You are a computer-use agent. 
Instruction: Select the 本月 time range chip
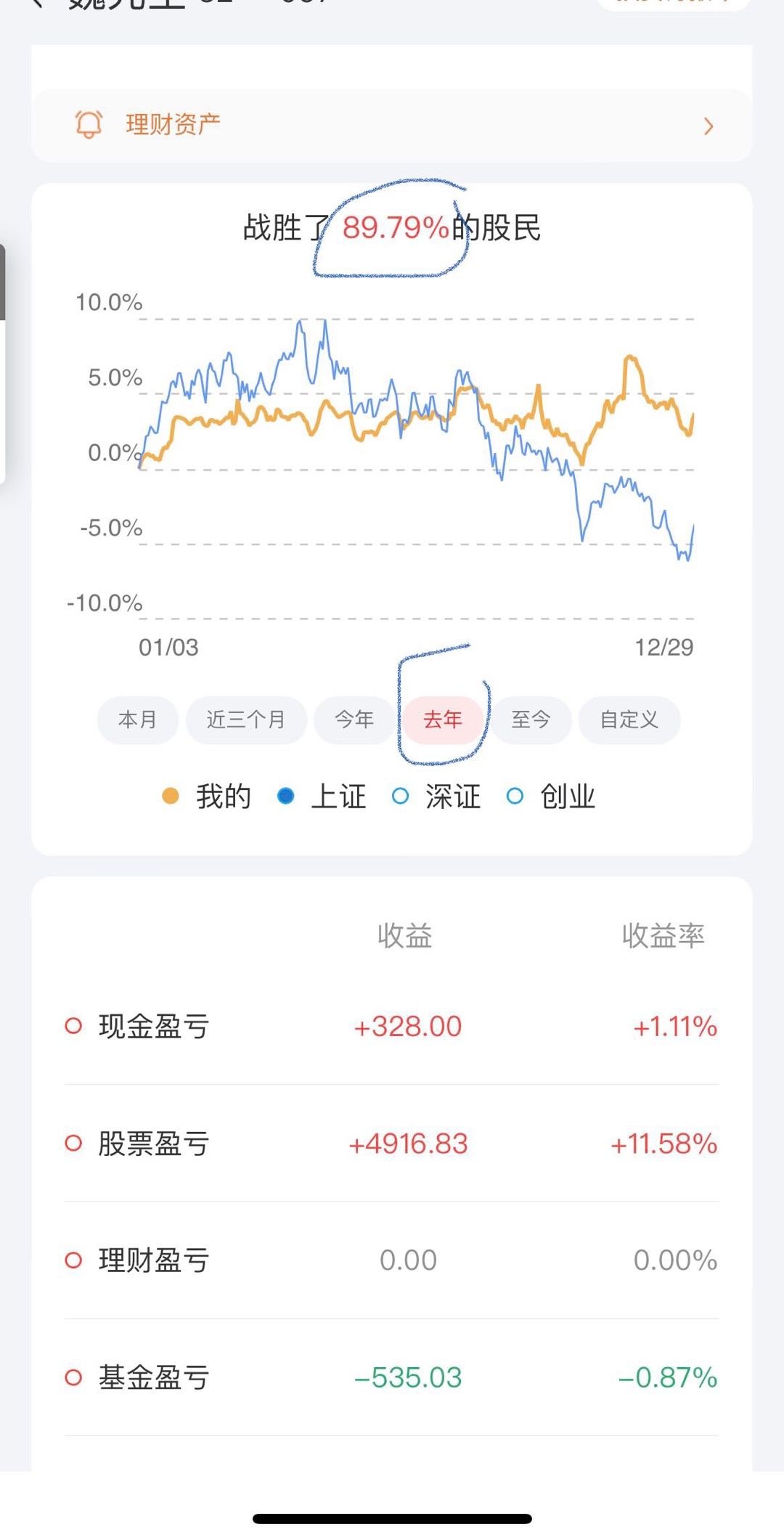(x=138, y=720)
